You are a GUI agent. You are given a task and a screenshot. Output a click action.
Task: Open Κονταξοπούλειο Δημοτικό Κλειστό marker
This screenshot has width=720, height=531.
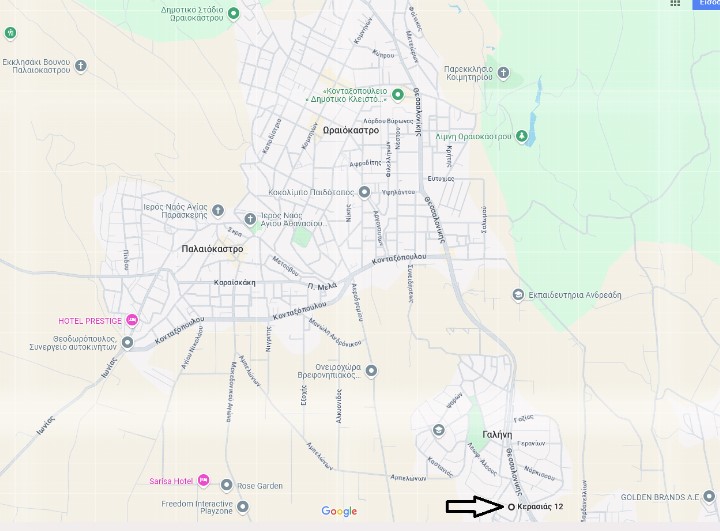397,95
